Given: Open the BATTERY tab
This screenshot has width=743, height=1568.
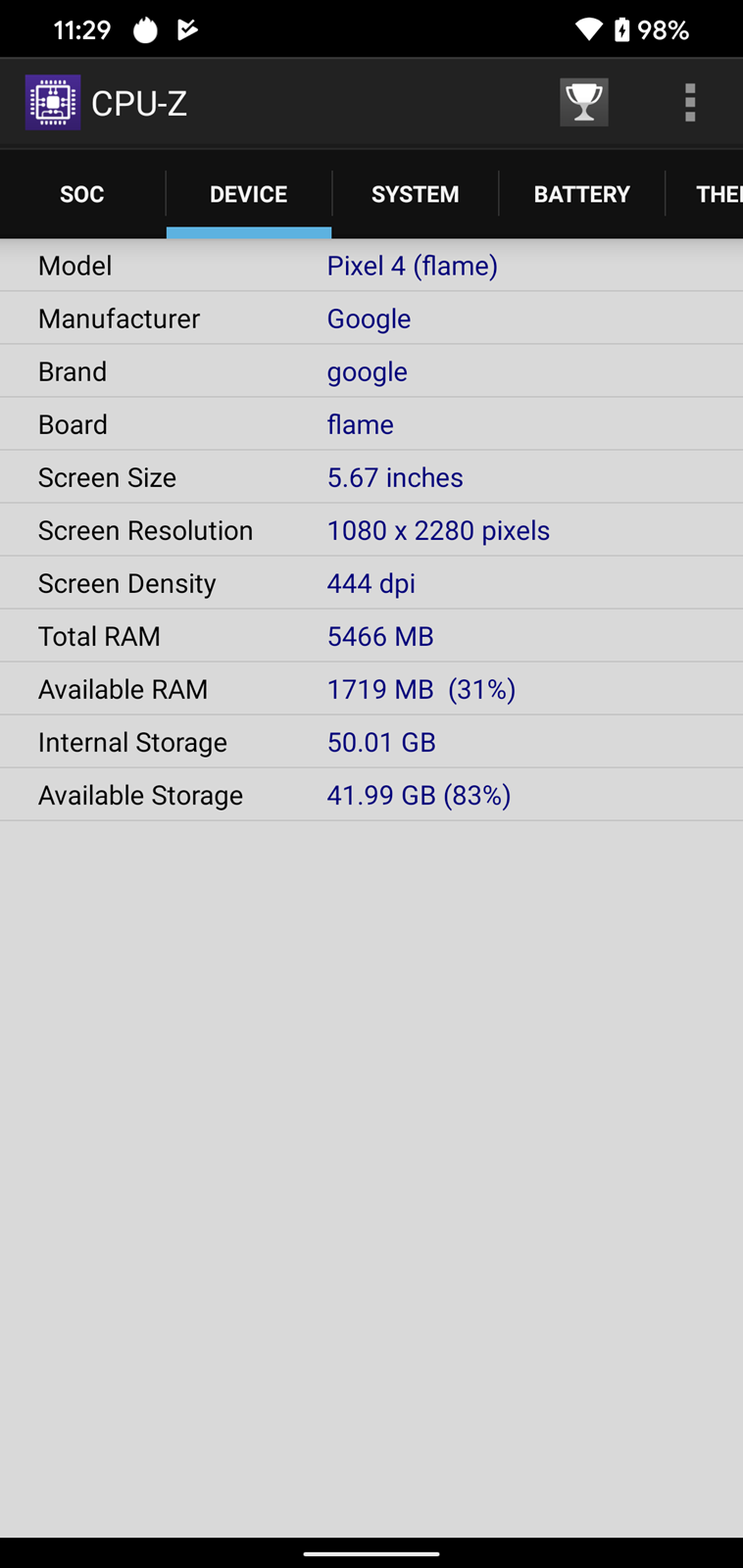Looking at the screenshot, I should (x=582, y=194).
